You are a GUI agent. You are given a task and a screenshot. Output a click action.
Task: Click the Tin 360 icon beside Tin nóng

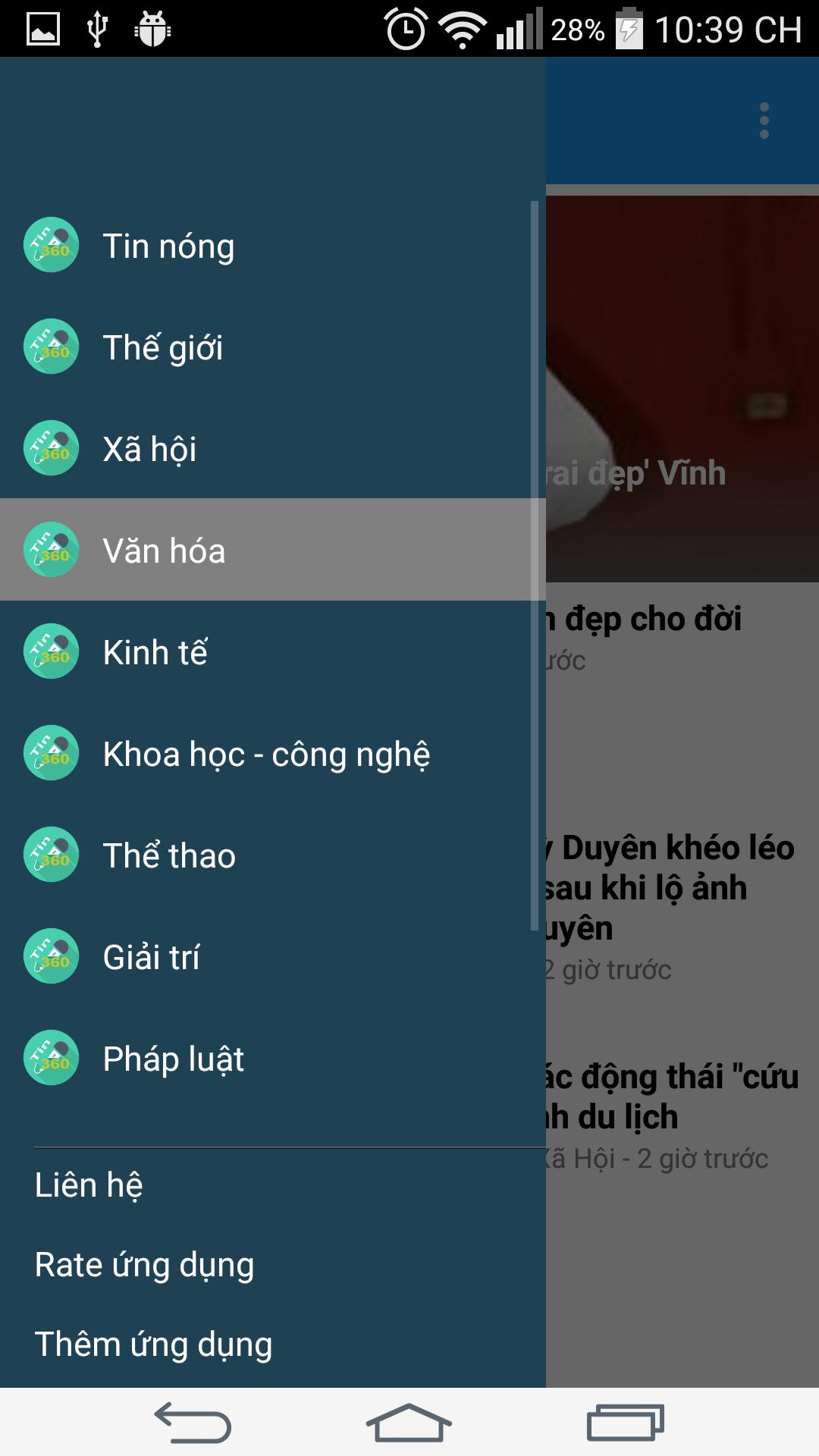pyautogui.click(x=51, y=245)
